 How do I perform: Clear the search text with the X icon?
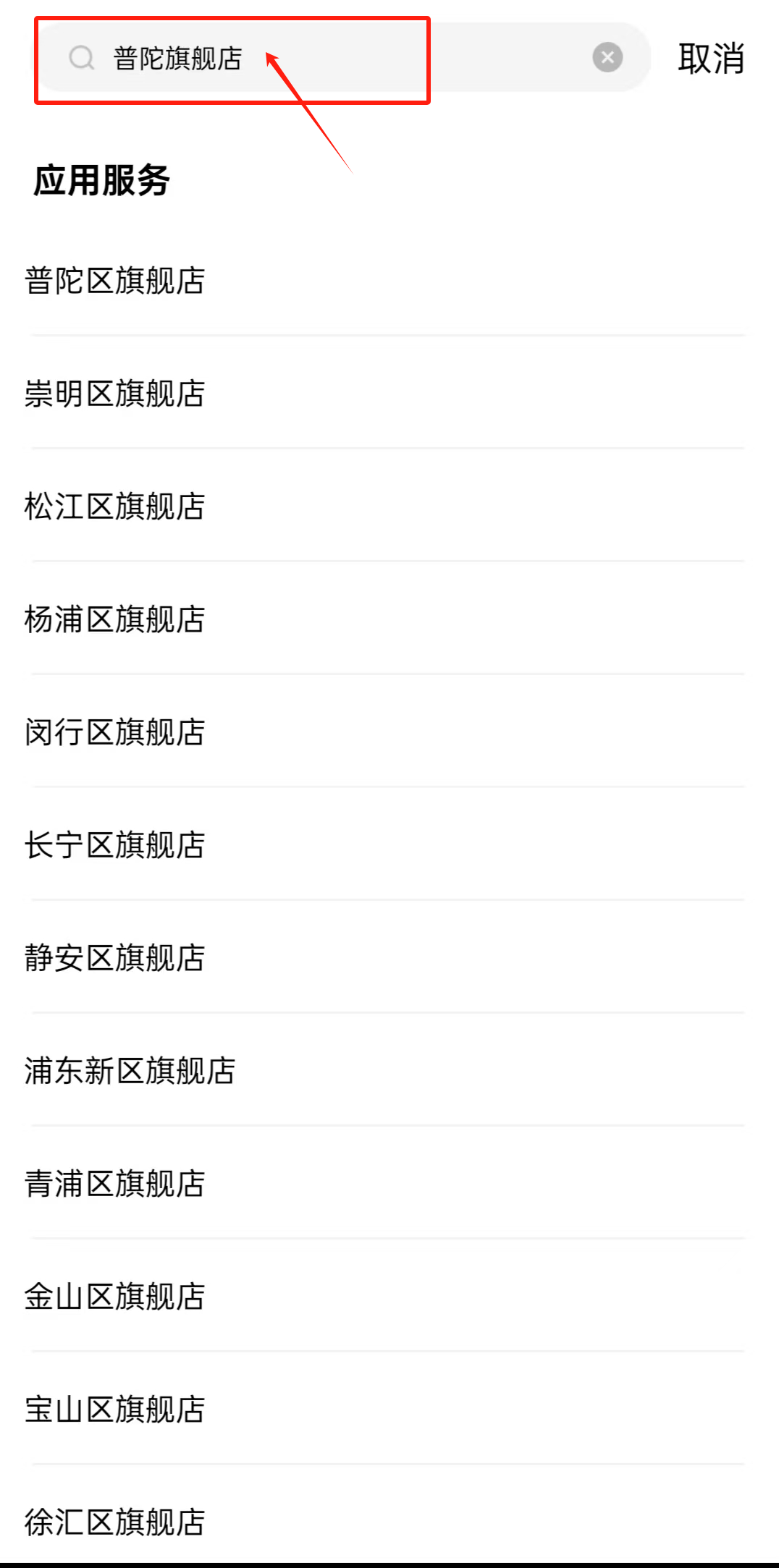(607, 57)
